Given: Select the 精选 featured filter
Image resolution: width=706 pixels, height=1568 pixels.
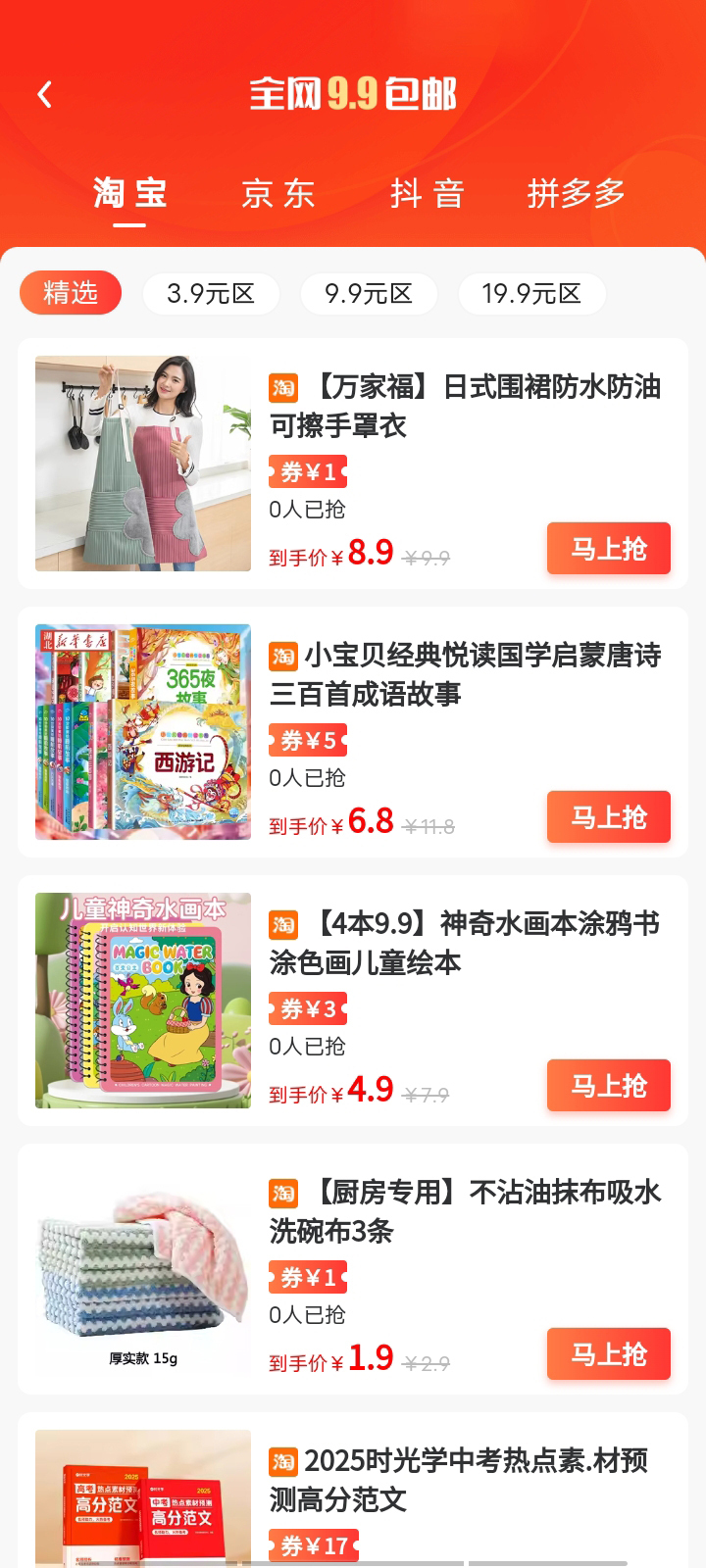Looking at the screenshot, I should coord(71,294).
